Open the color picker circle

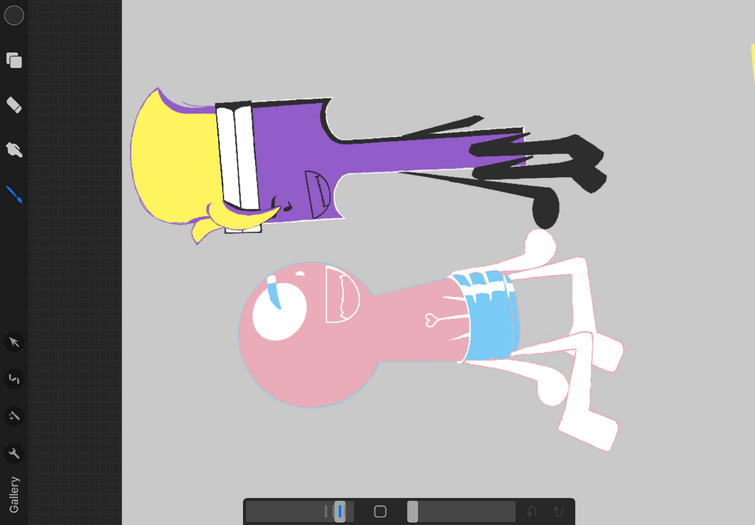point(14,16)
